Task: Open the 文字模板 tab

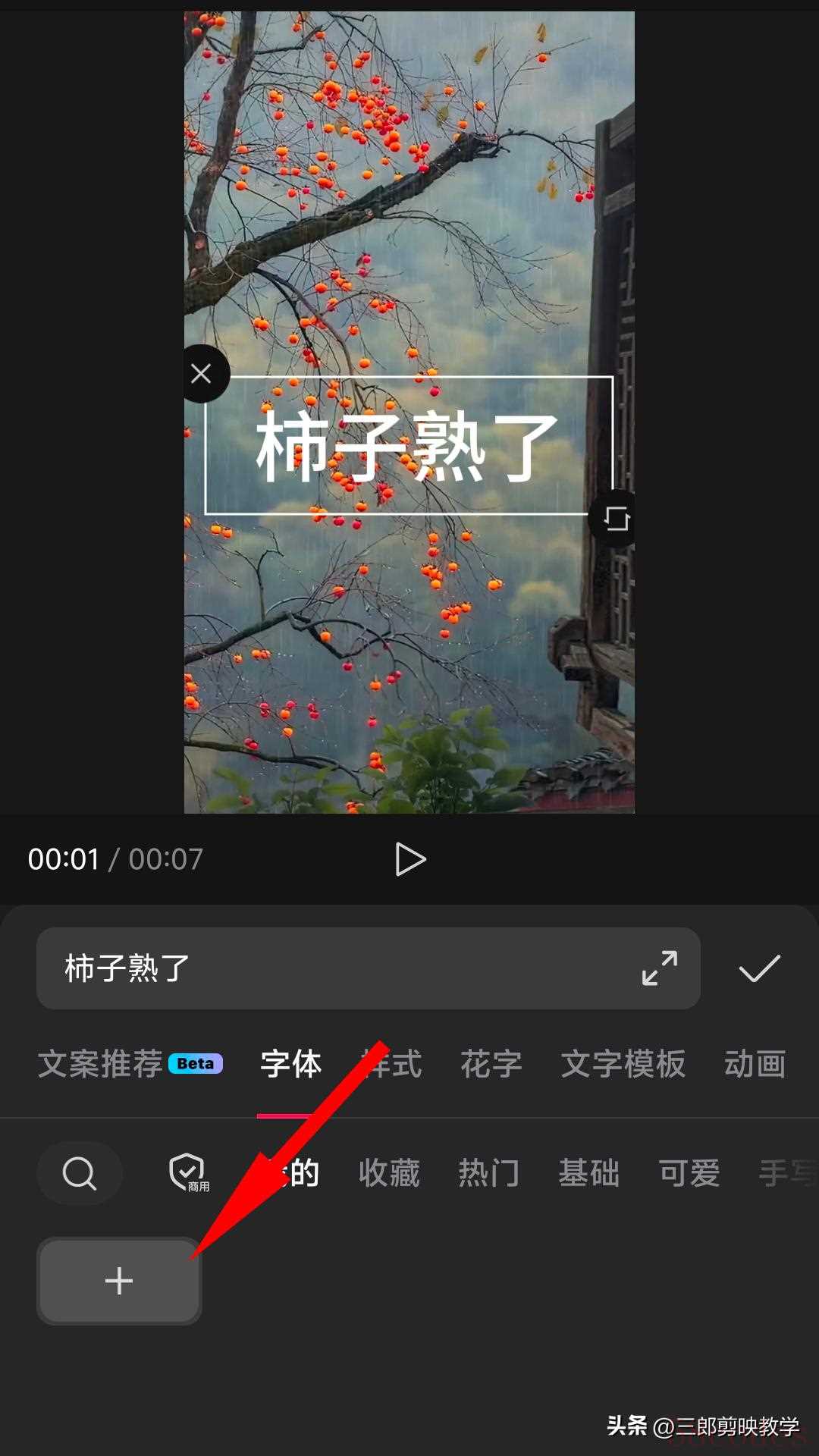Action: tap(623, 1064)
